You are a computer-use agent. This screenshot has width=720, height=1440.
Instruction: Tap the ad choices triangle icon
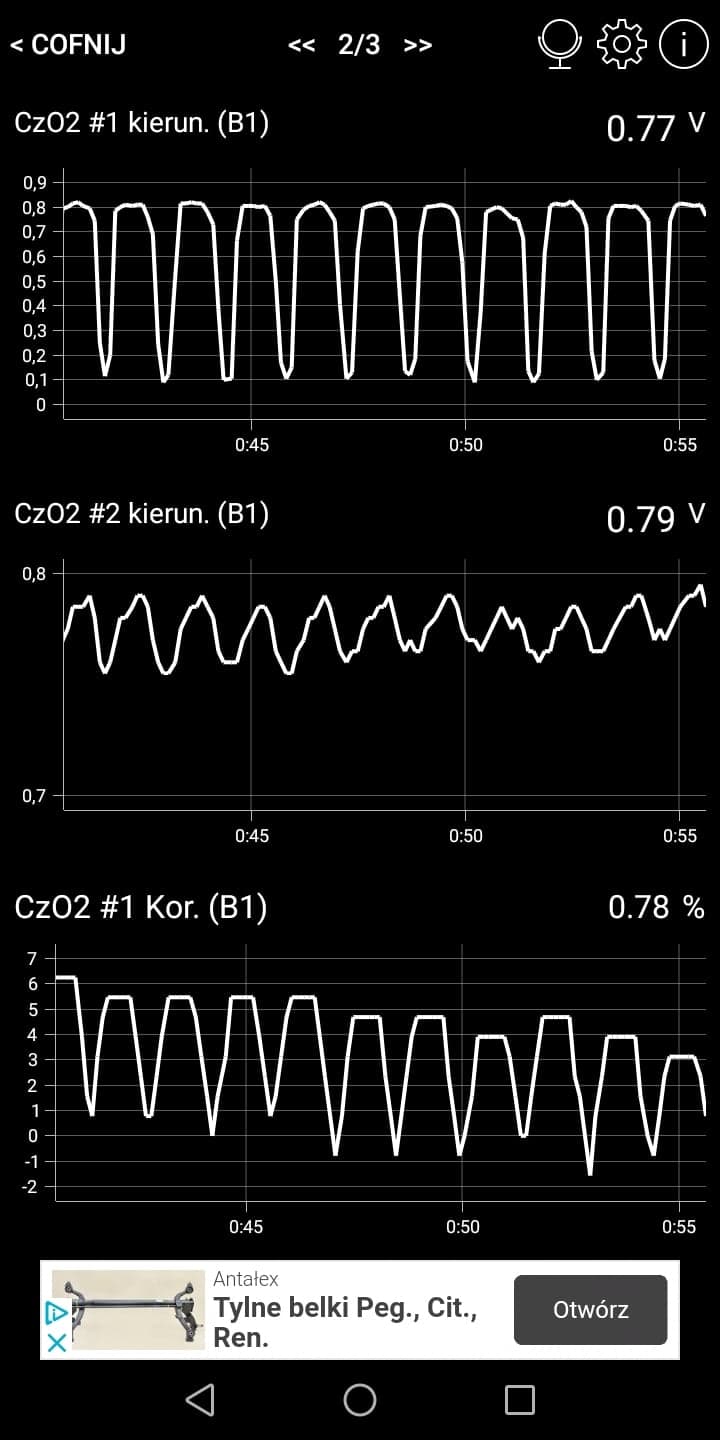coord(57,1313)
